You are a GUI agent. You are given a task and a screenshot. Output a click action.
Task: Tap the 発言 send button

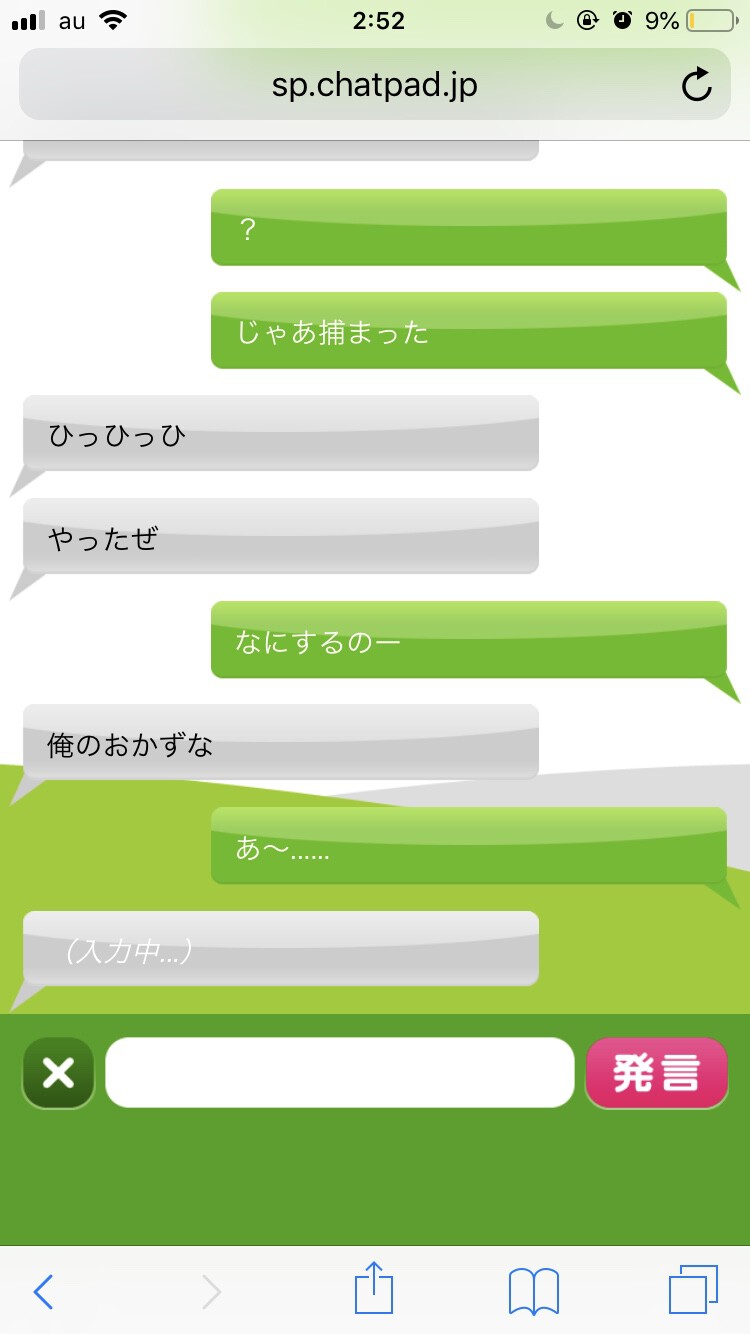coord(656,1073)
